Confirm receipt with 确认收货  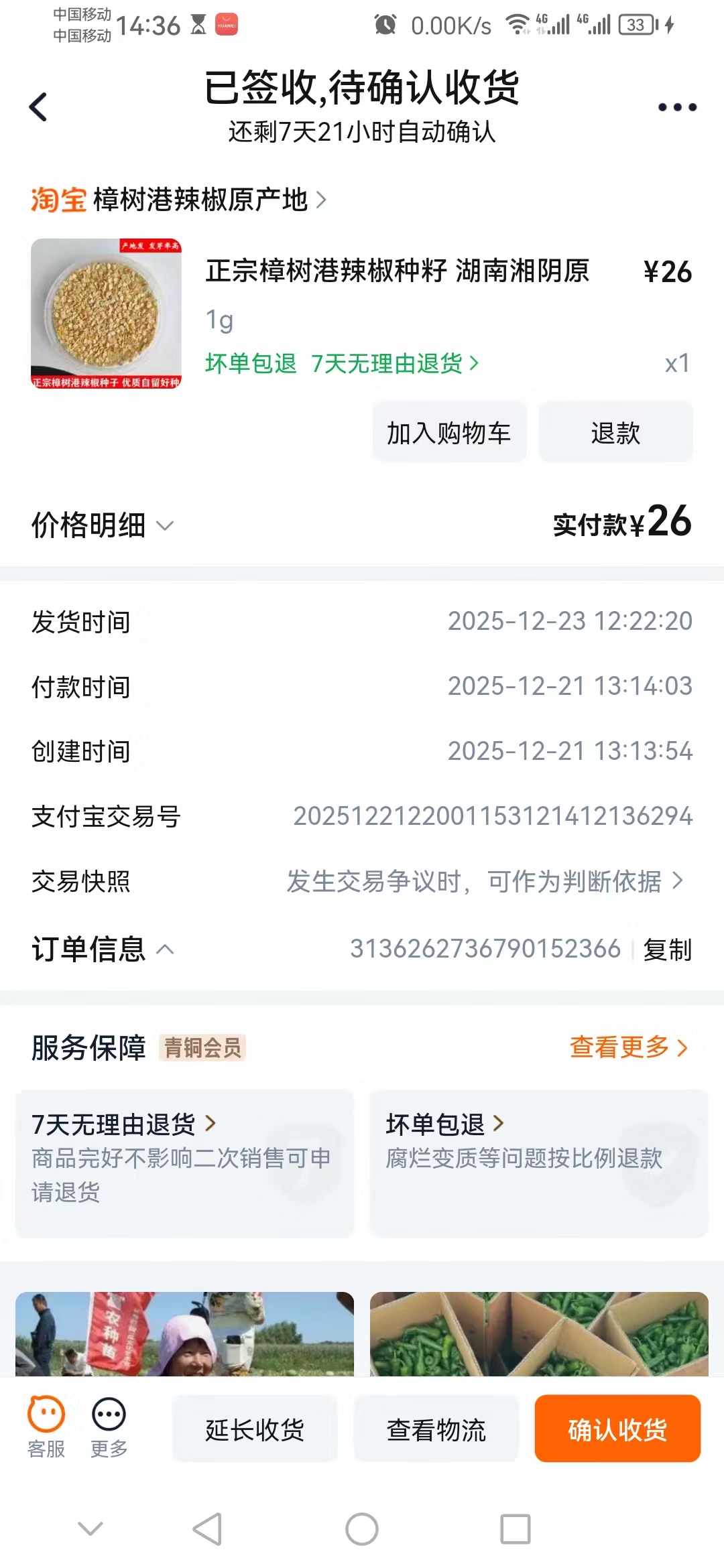617,1429
